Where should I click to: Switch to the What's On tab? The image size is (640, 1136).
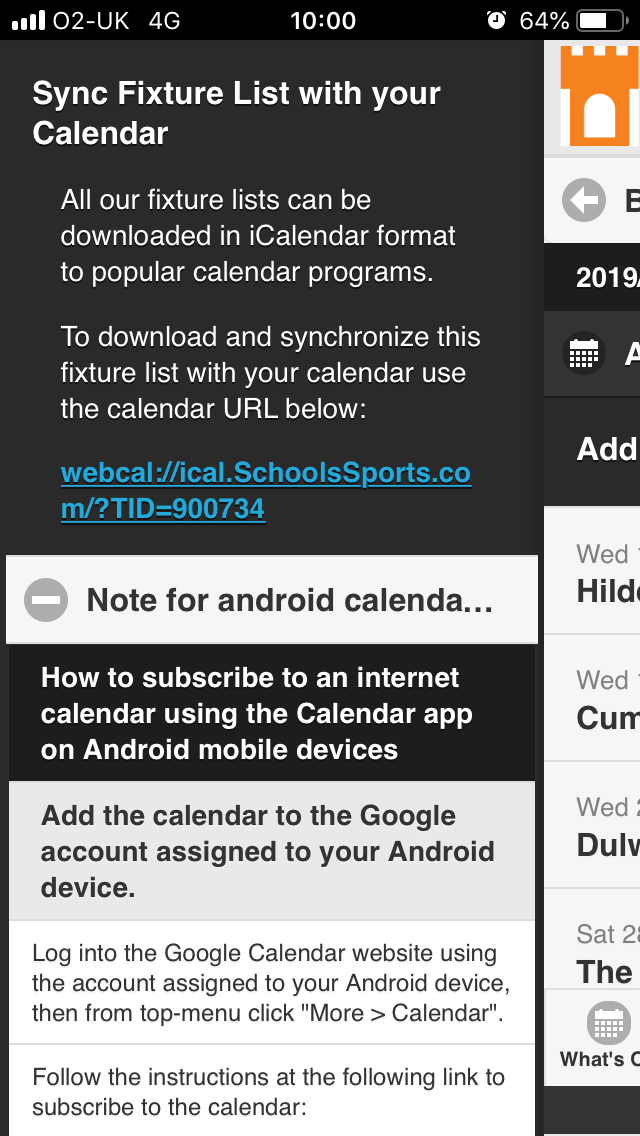point(598,1036)
